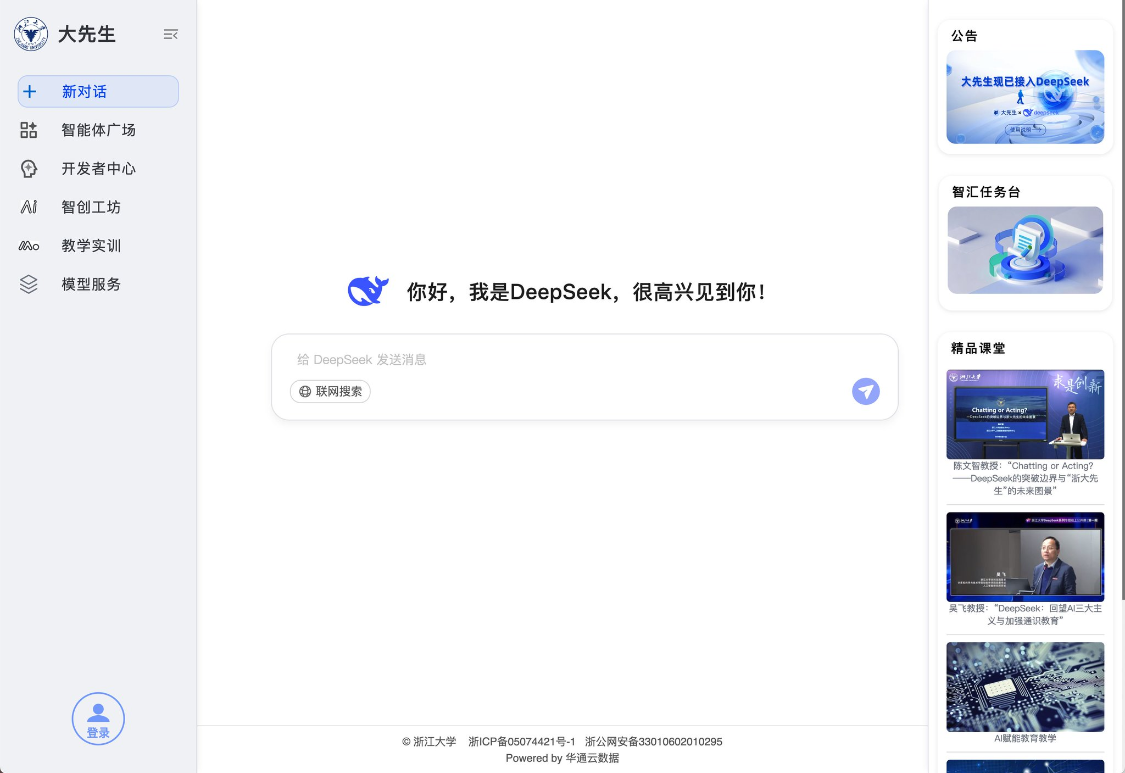
Task: Open the 浙ICP备05074421号-1 link
Action: tap(521, 742)
